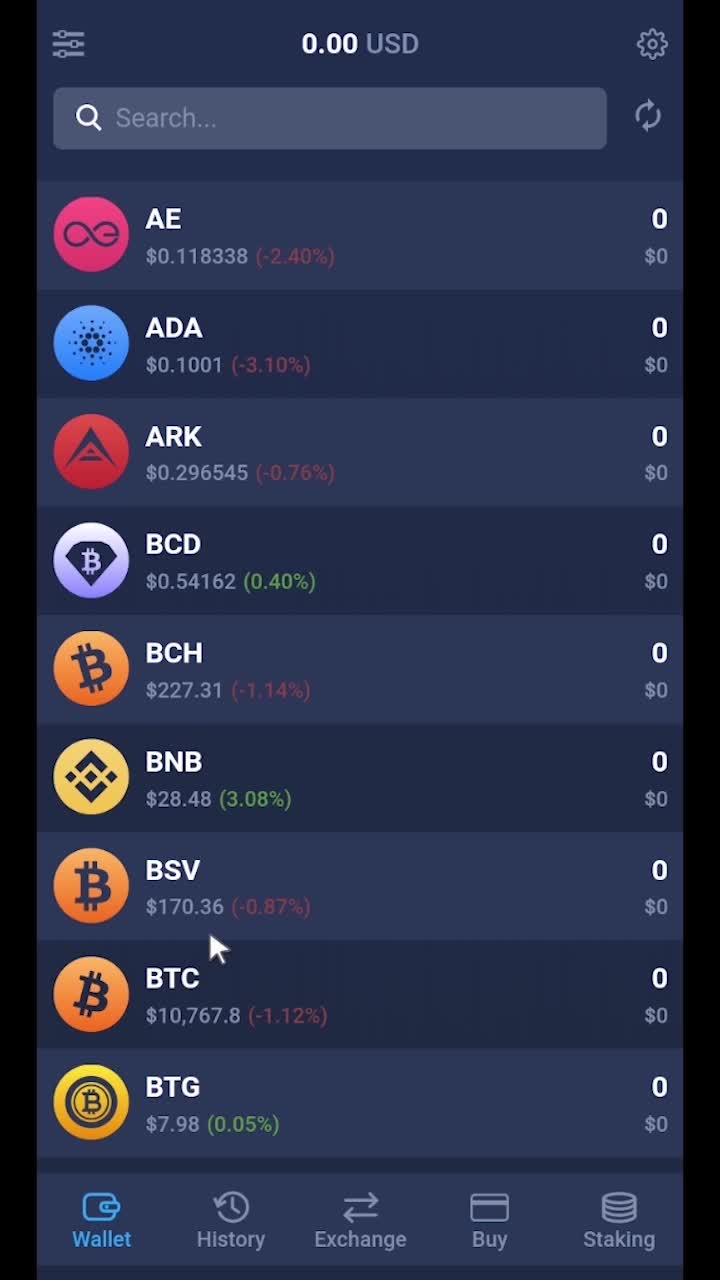Screen dimensions: 720x1280
Task: Open the BTG coin row
Action: tap(360, 1103)
